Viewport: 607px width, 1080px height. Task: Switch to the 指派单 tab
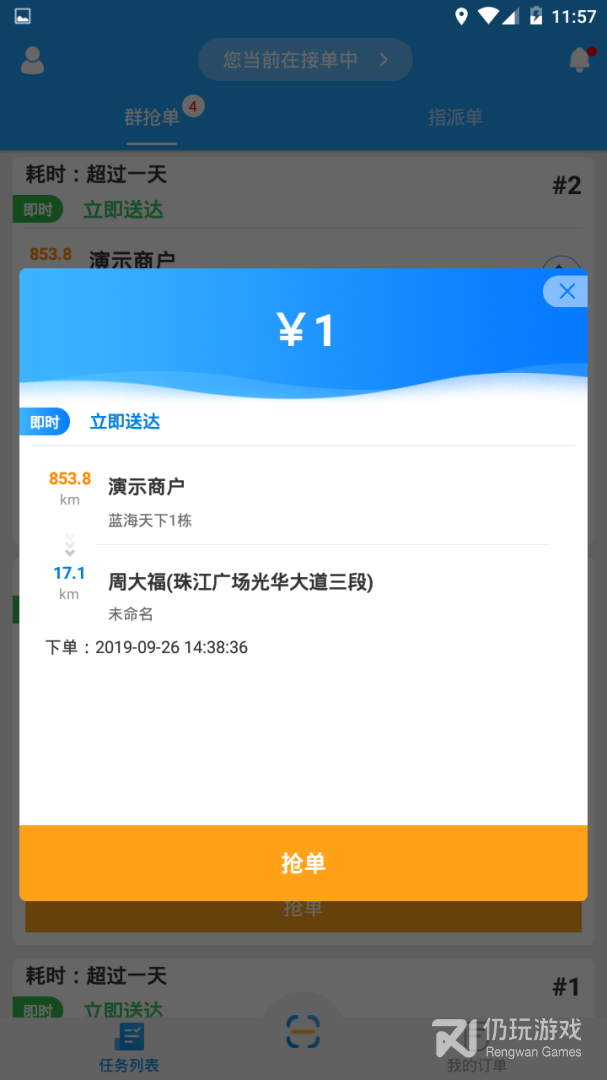pos(455,118)
